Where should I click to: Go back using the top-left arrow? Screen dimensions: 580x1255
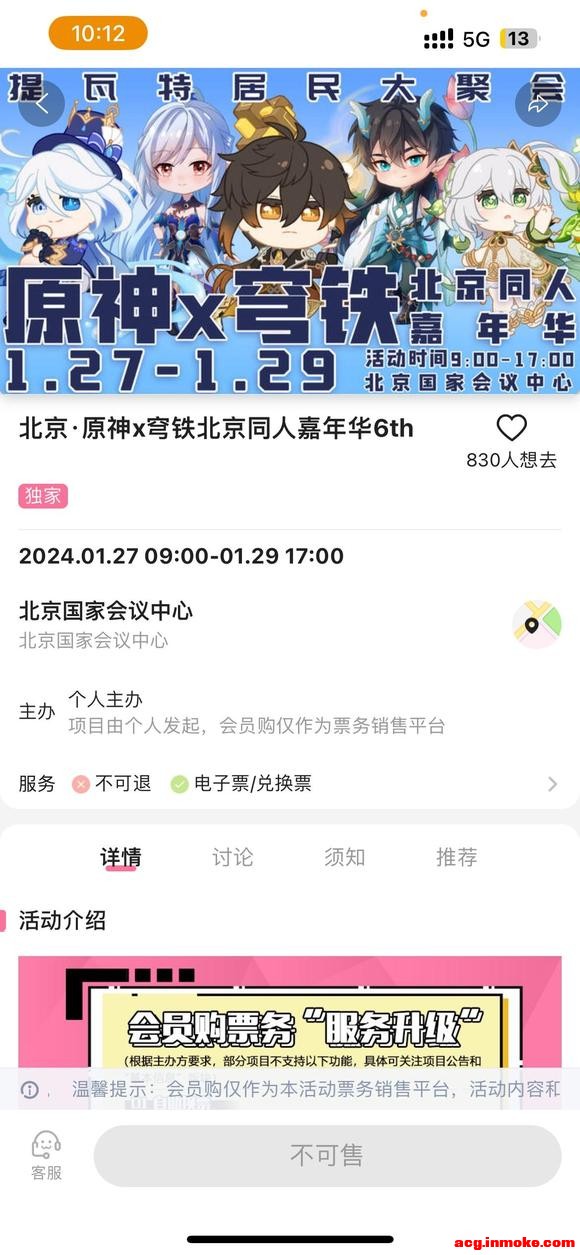pyautogui.click(x=42, y=103)
